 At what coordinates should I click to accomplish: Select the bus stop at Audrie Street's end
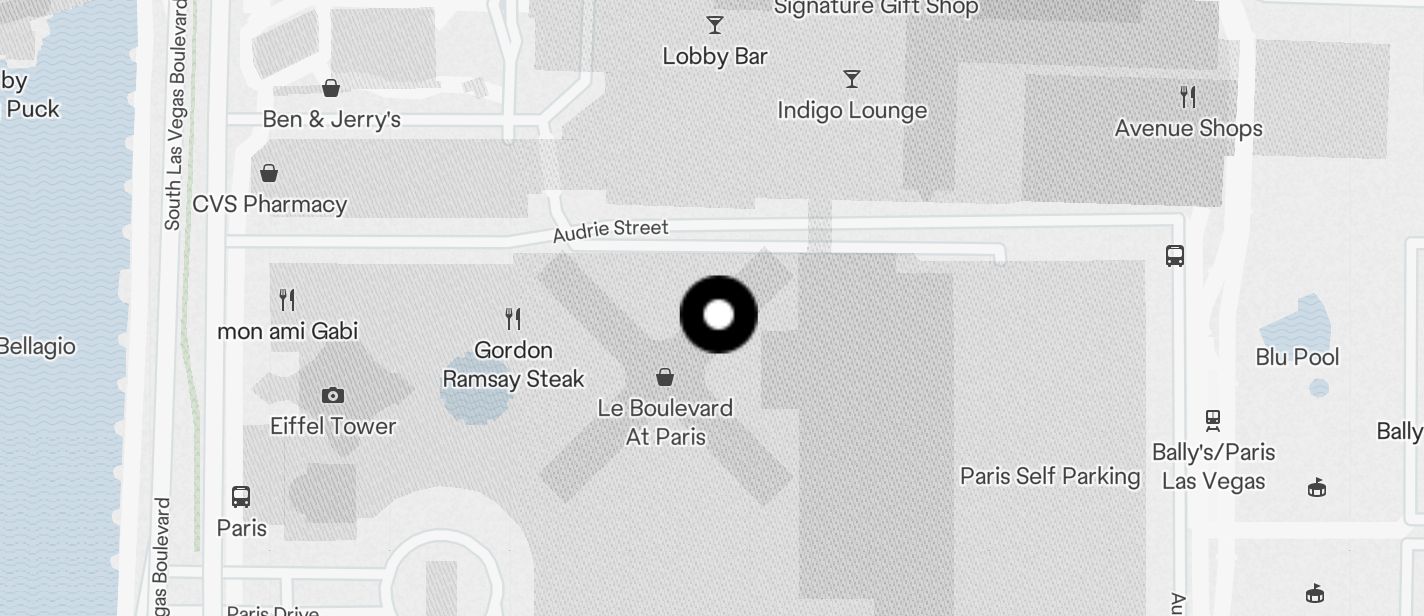[x=1175, y=256]
